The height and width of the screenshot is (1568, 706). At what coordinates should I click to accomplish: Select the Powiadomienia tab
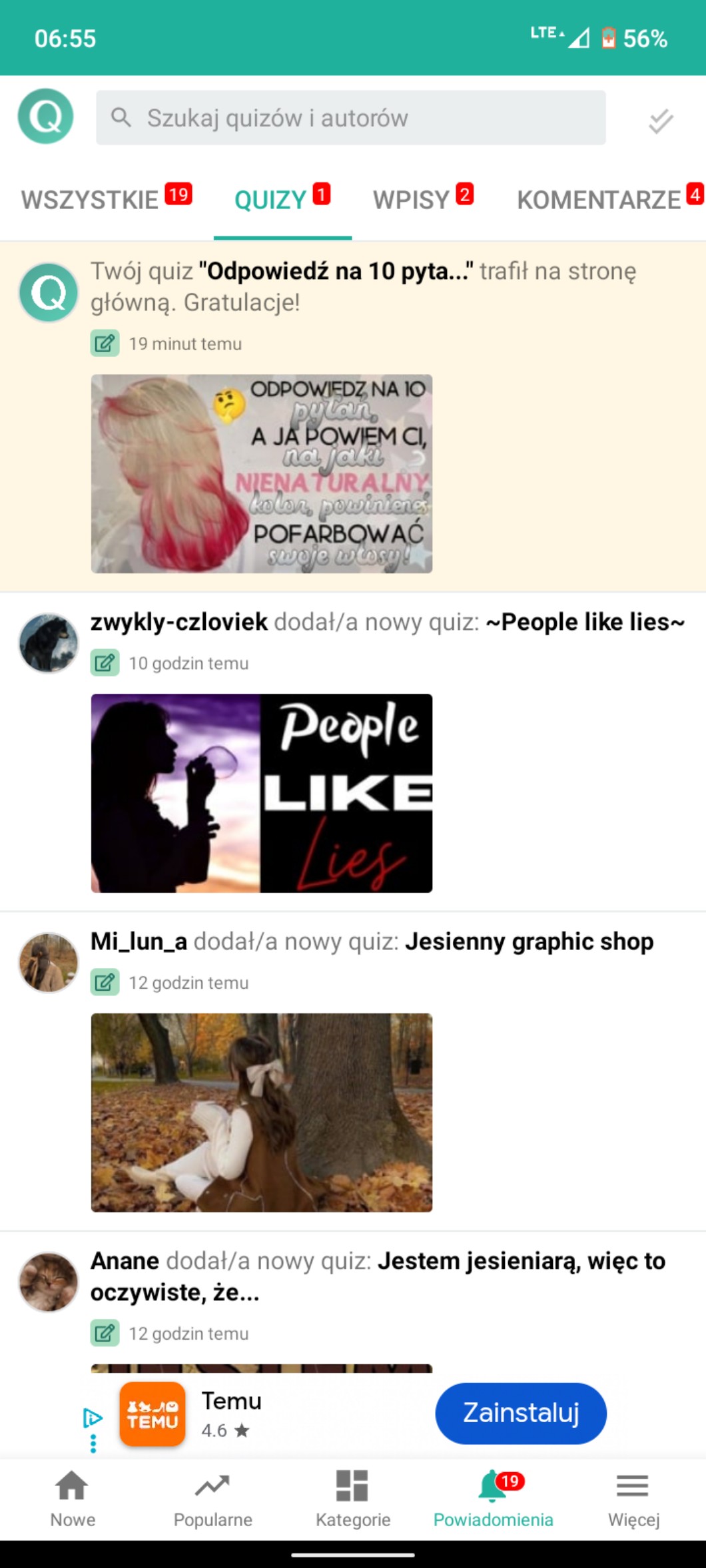pos(493,1499)
